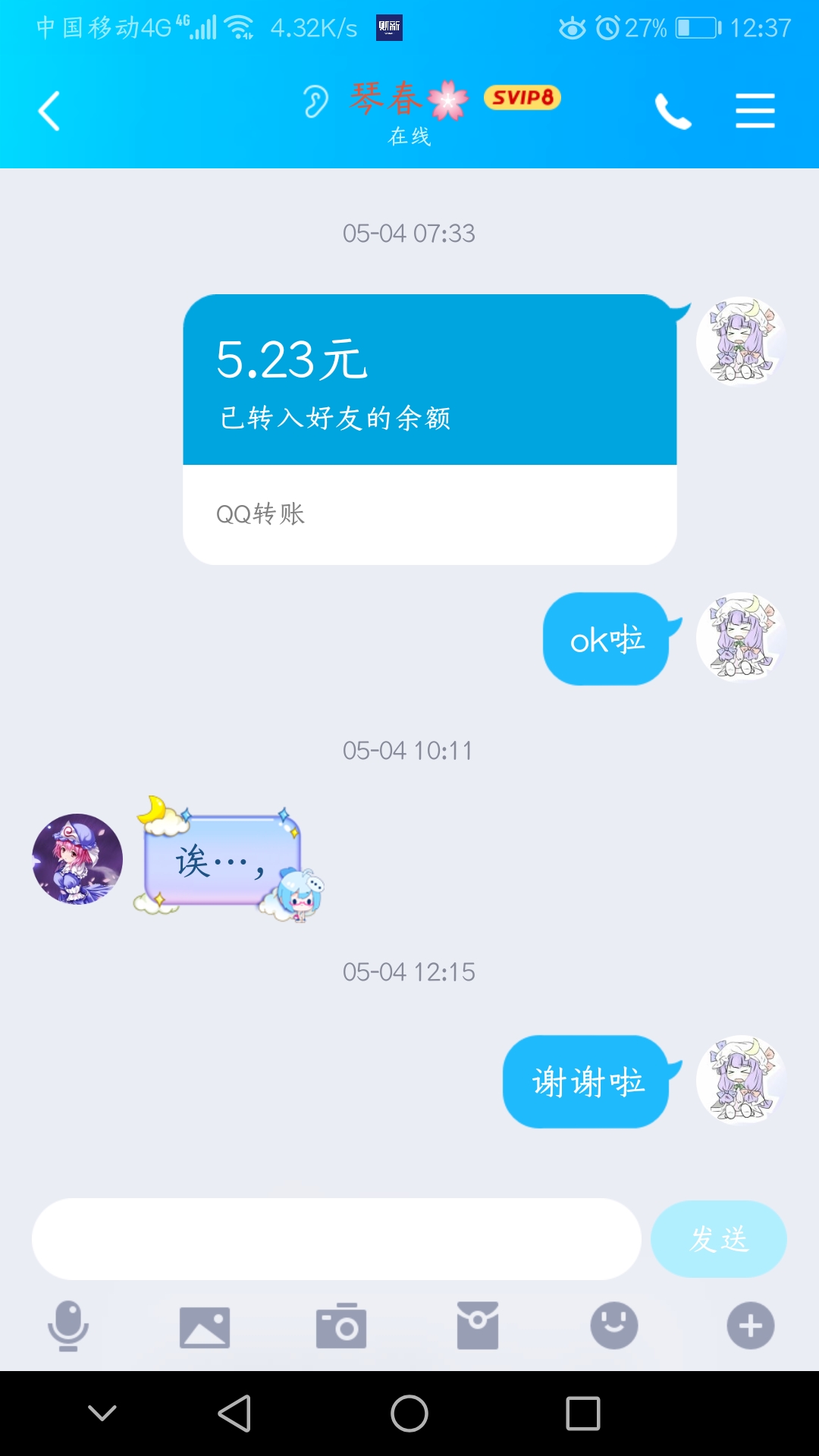Open the emoji panel
Viewport: 819px width, 1456px height.
(x=613, y=1326)
